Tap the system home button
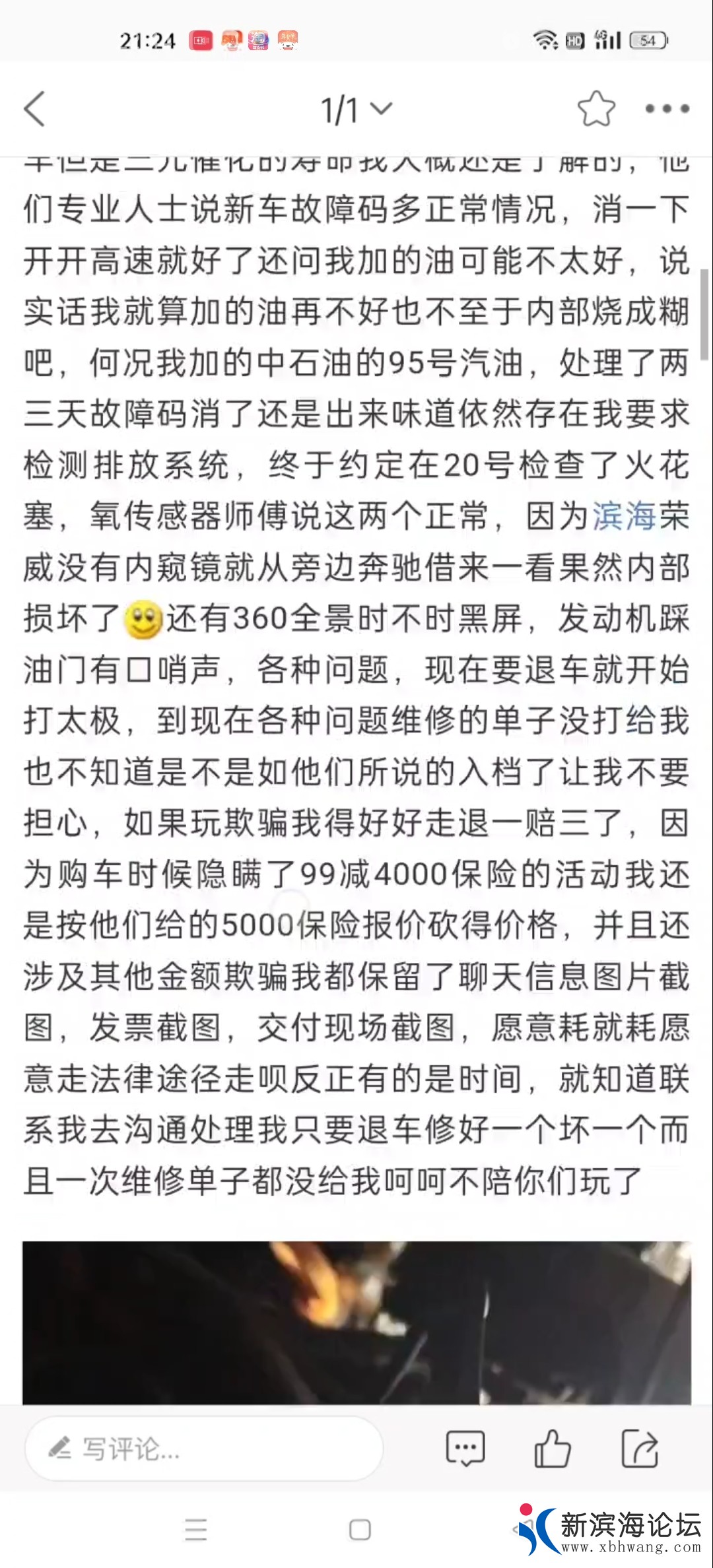The image size is (713, 1568). click(360, 1530)
